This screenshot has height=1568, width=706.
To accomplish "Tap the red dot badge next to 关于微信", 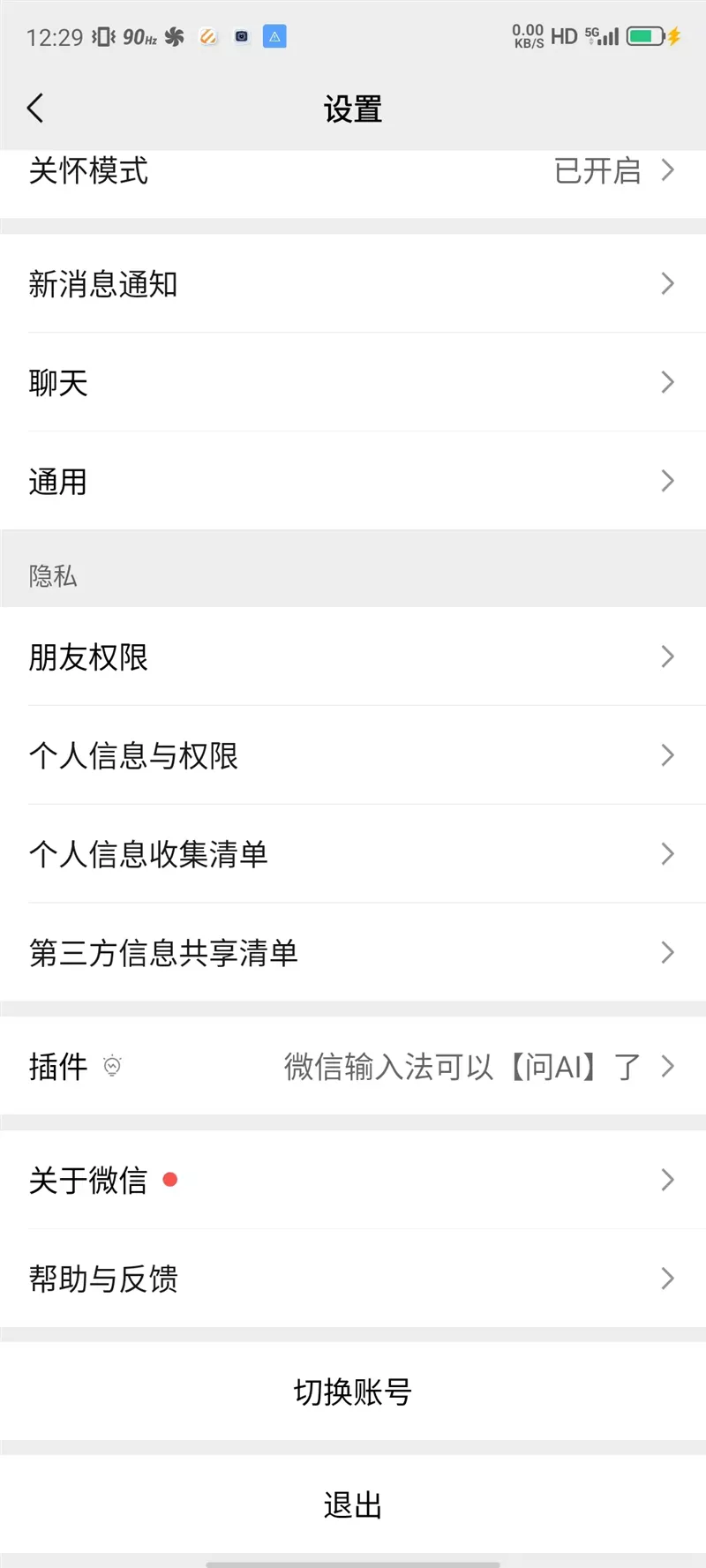I will (x=170, y=1180).
